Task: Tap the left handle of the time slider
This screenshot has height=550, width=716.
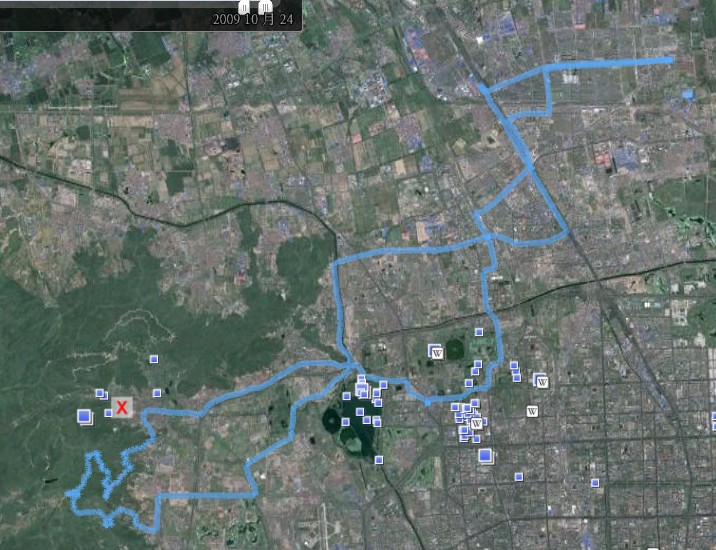Action: tap(243, 6)
